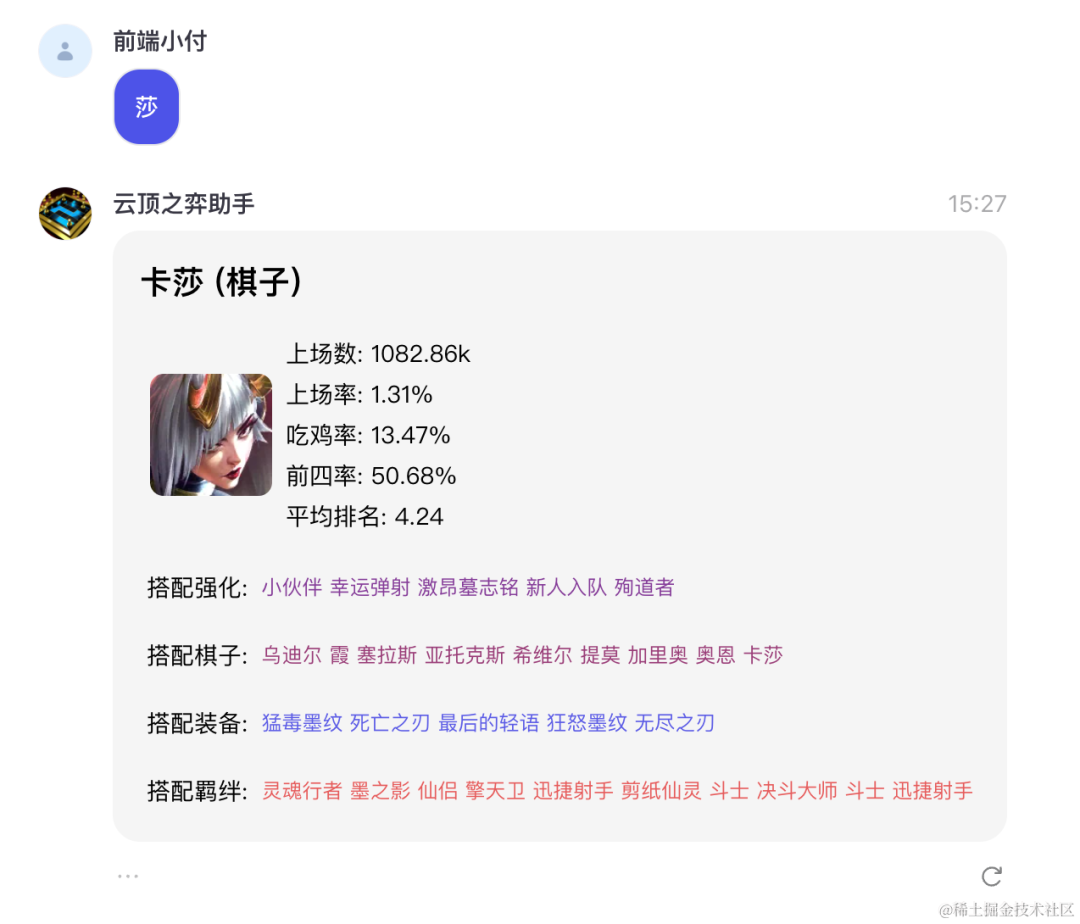The height and width of the screenshot is (924, 1080).
Task: Open the 小伙伴 augment link
Action: pyautogui.click(x=292, y=587)
